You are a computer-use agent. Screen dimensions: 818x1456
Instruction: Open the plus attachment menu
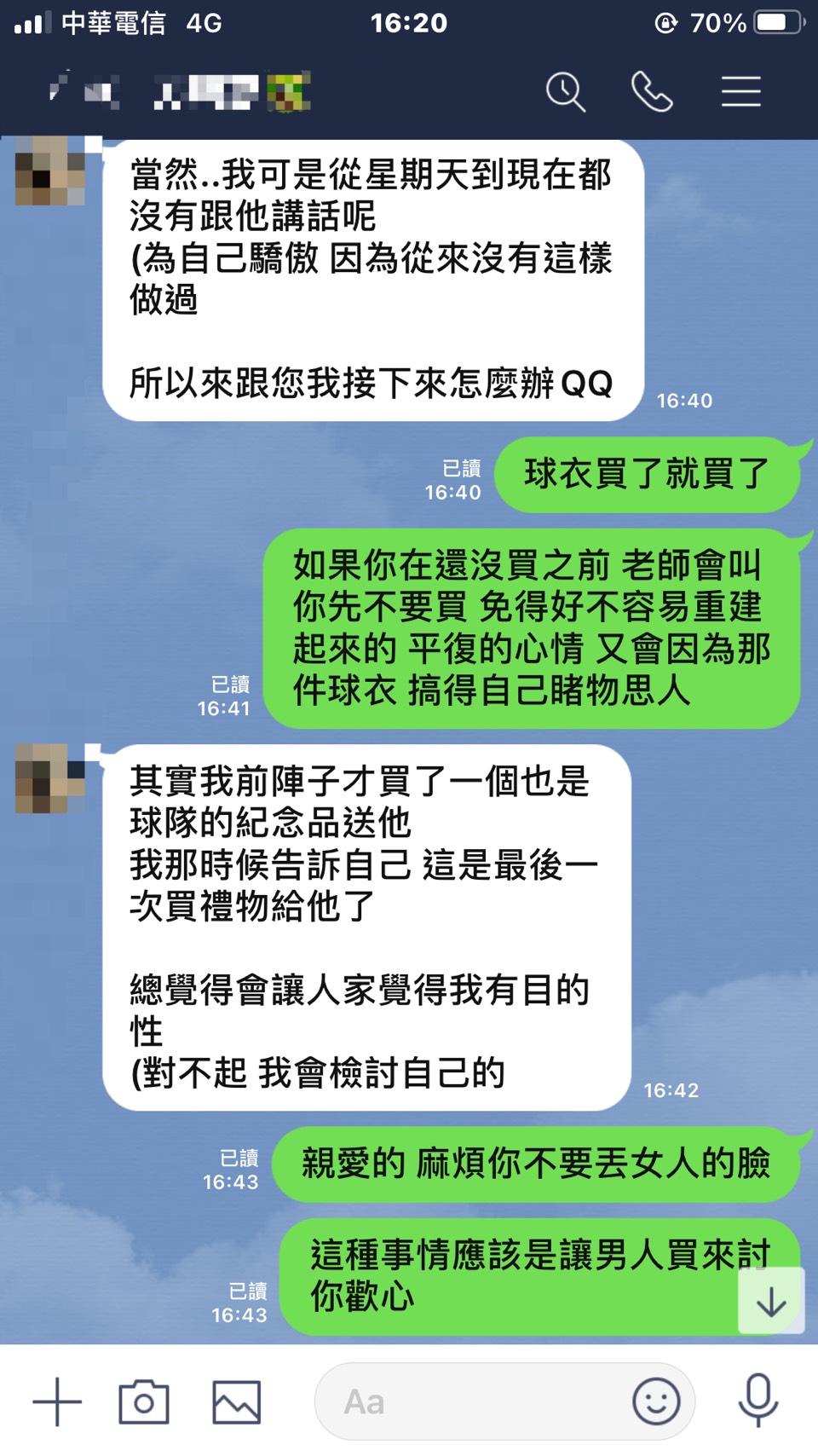(57, 1401)
